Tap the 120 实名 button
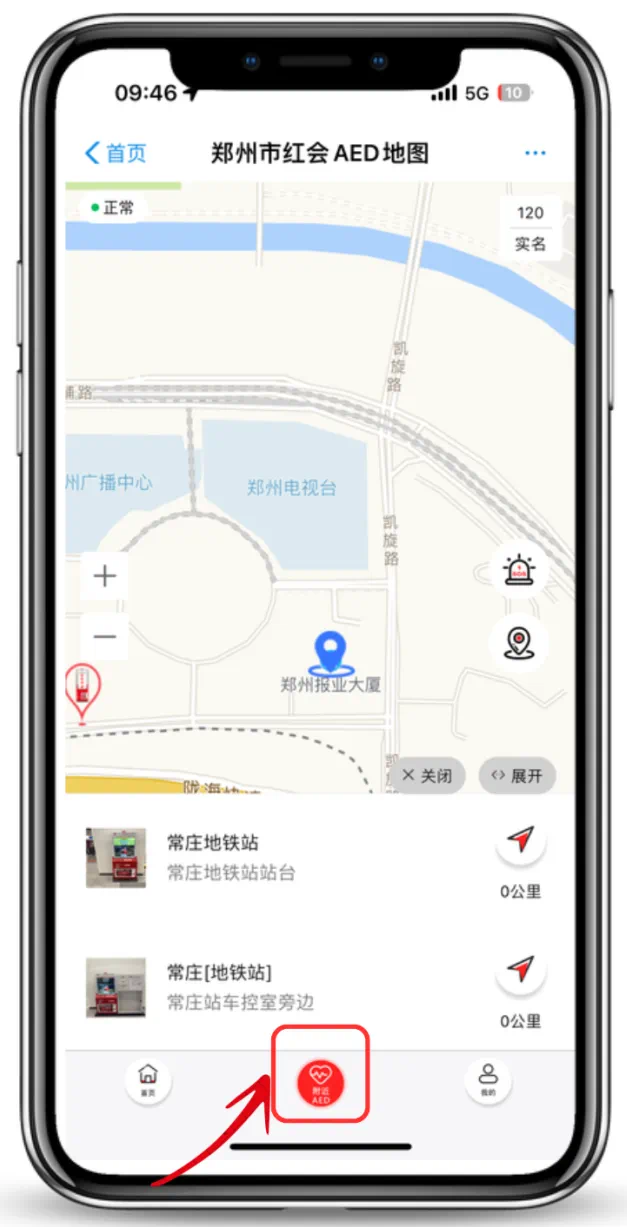 (530, 228)
